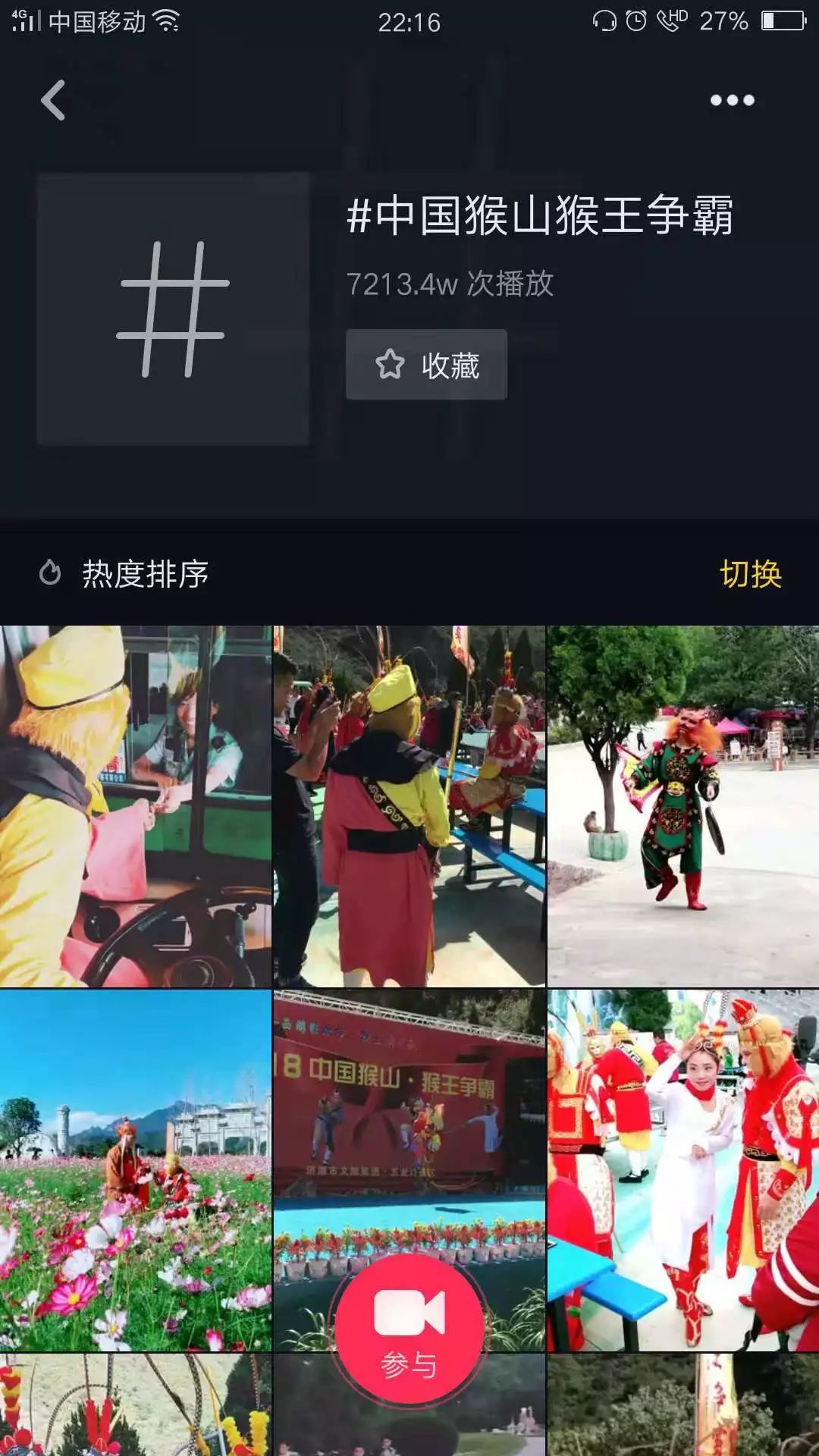View the flower field video

click(136, 1170)
